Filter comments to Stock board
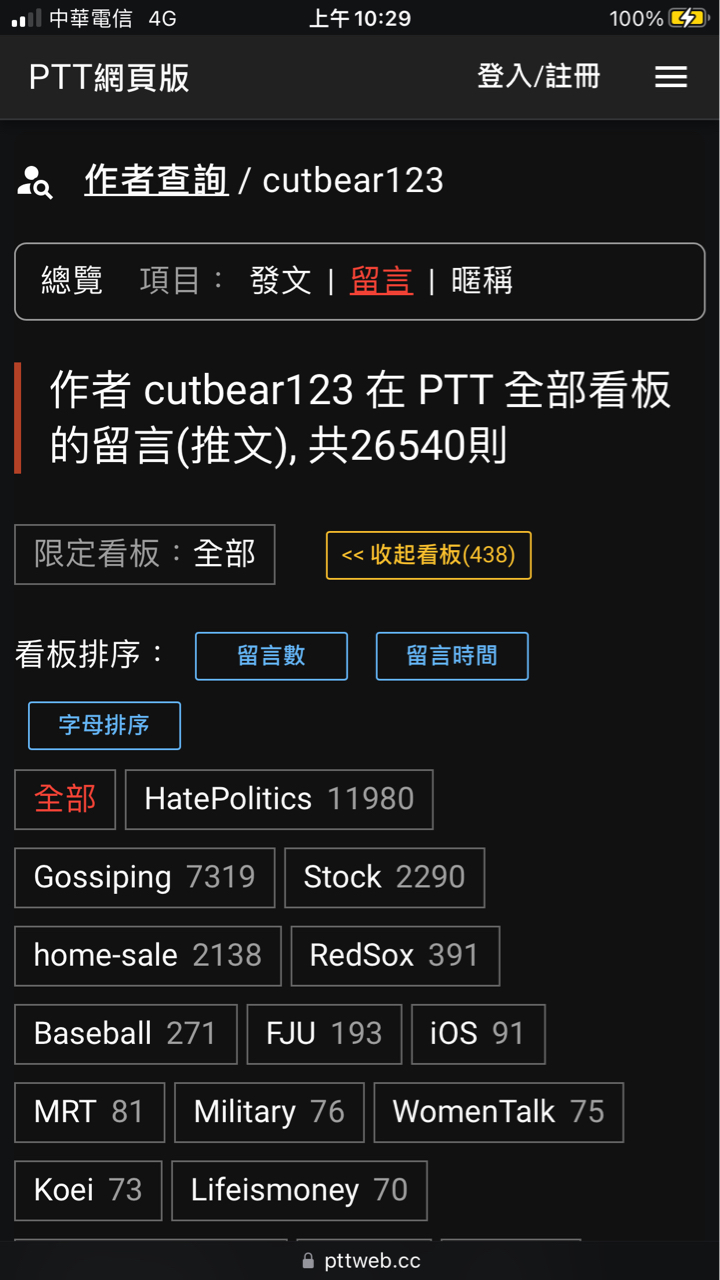Image resolution: width=720 pixels, height=1280 pixels. point(384,877)
